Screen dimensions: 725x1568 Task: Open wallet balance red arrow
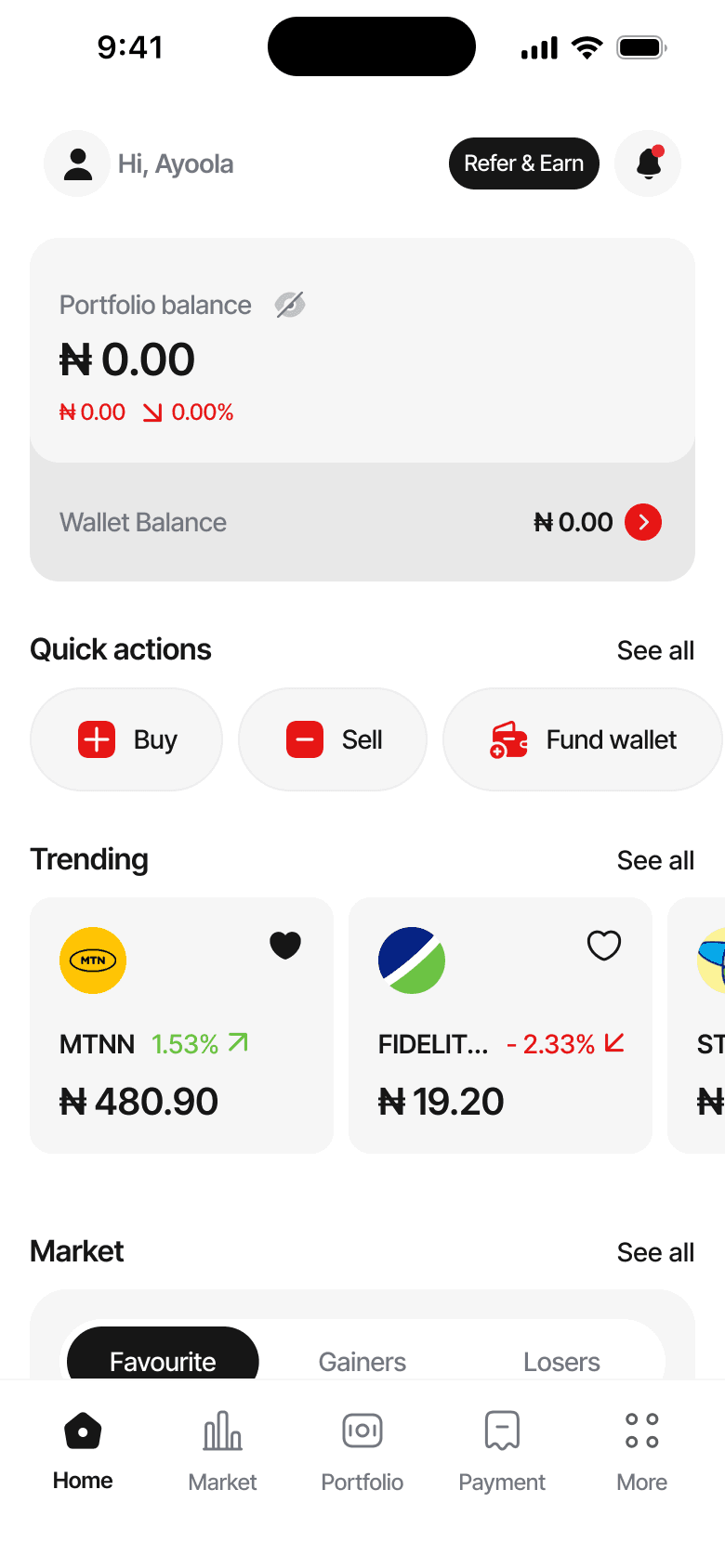(x=643, y=522)
